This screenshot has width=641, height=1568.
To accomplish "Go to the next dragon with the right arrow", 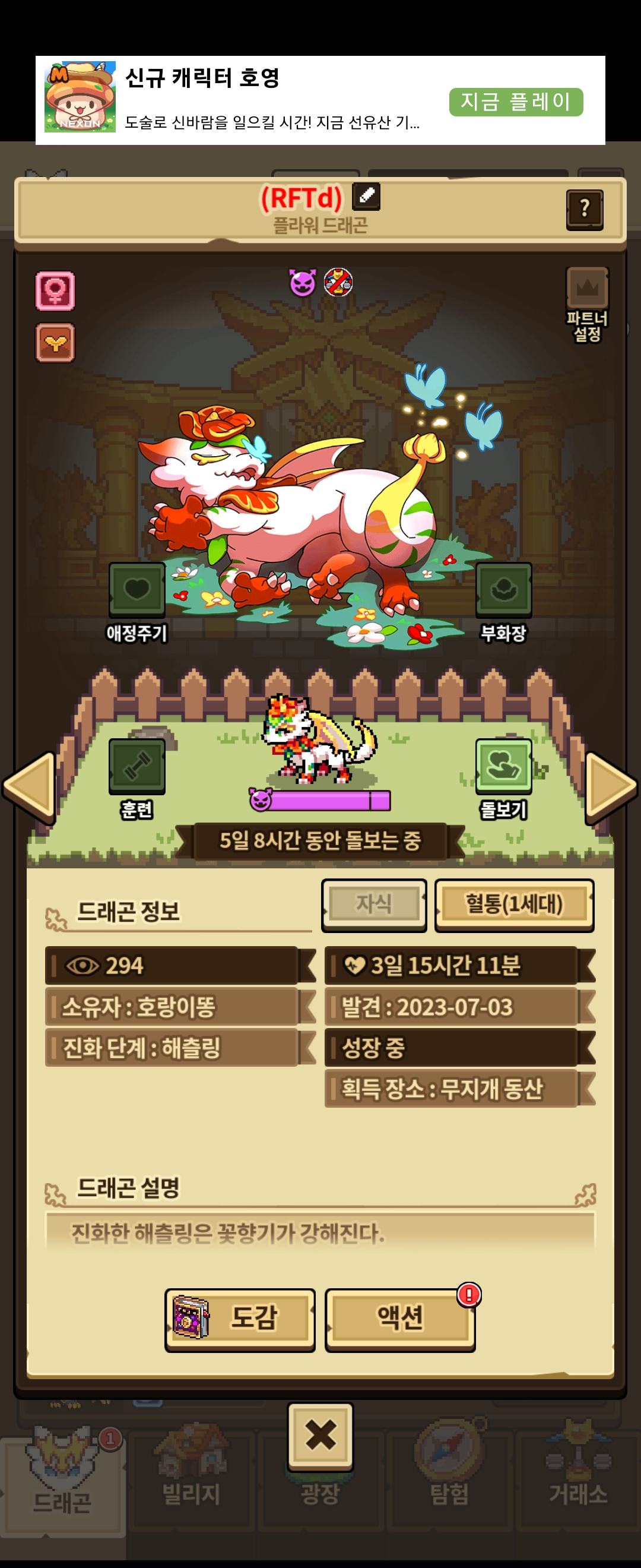I will pos(611,787).
